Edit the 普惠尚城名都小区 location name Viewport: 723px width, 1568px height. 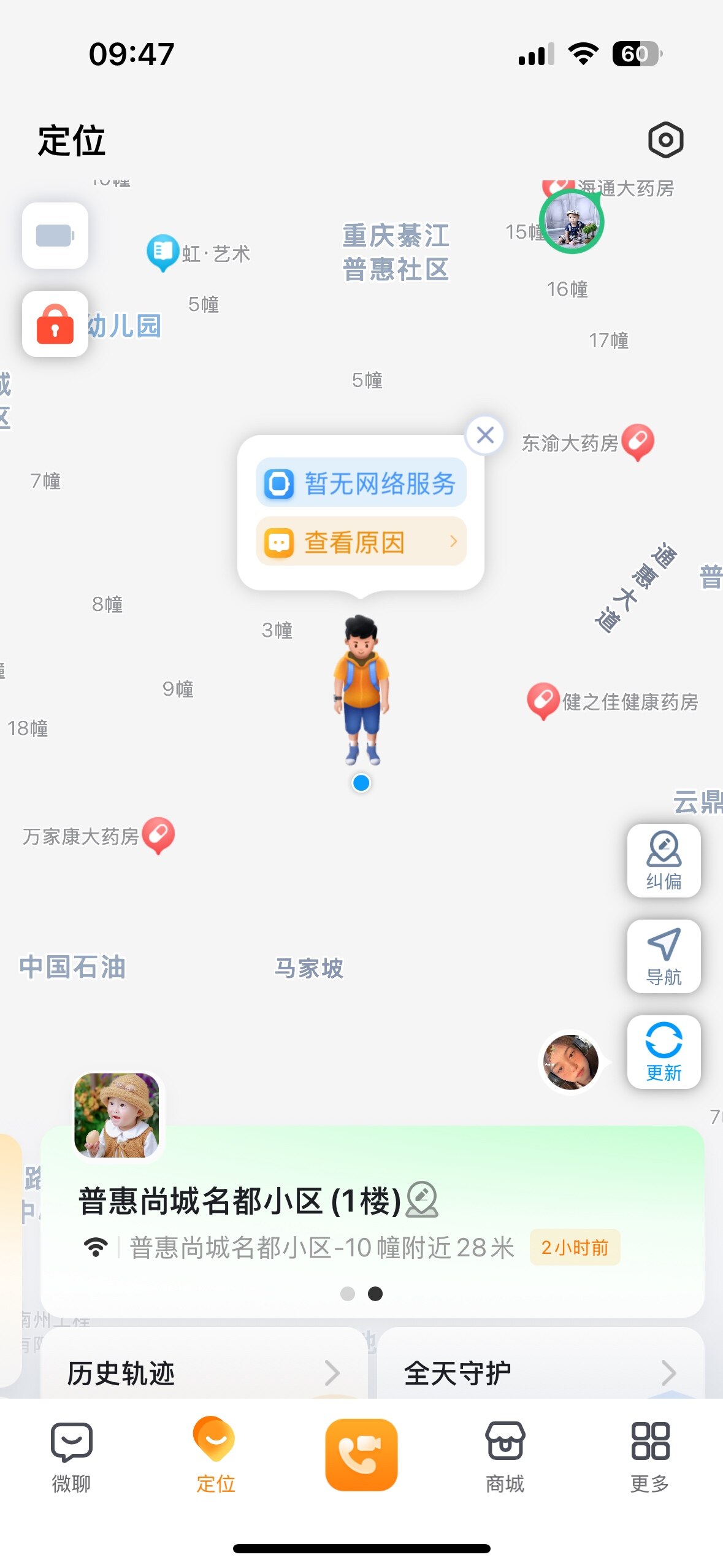click(423, 1200)
